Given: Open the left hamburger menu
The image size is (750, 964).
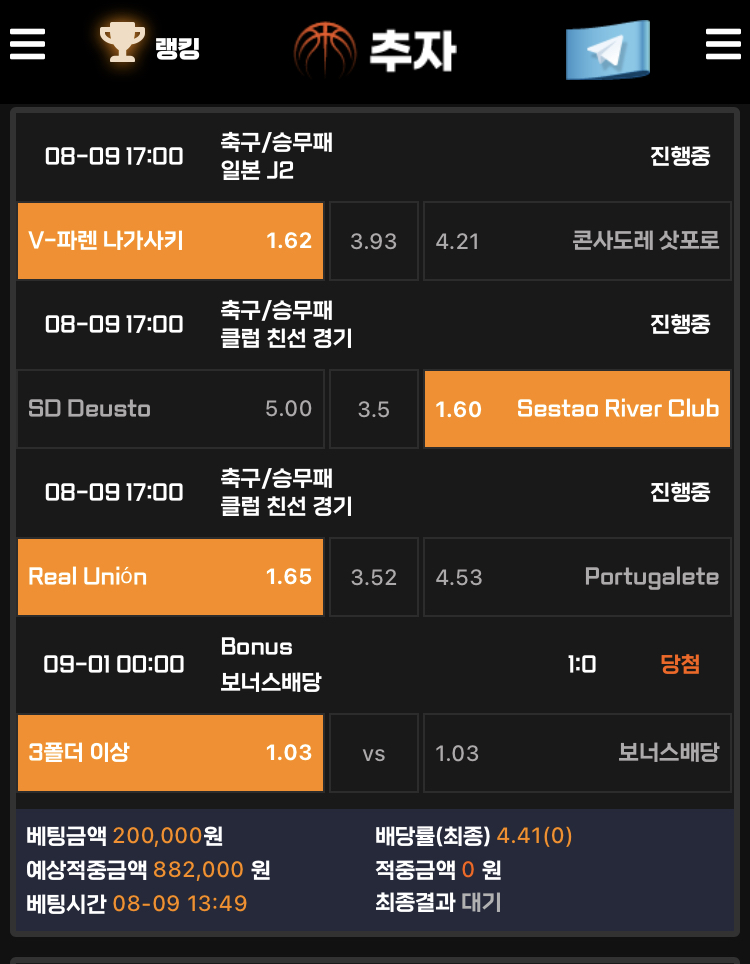Looking at the screenshot, I should [27, 45].
